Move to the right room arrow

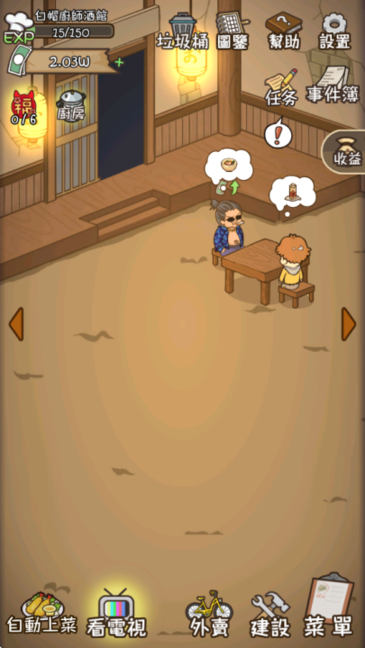click(348, 324)
